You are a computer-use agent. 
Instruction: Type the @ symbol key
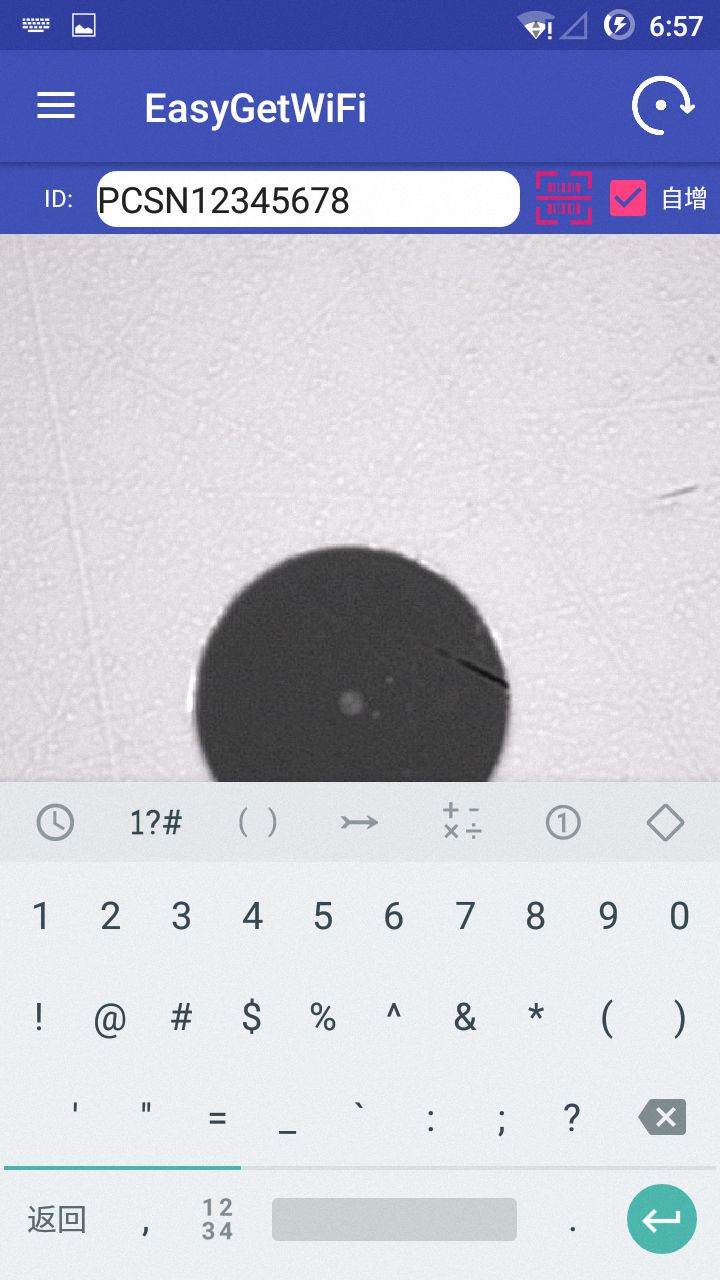(110, 1018)
